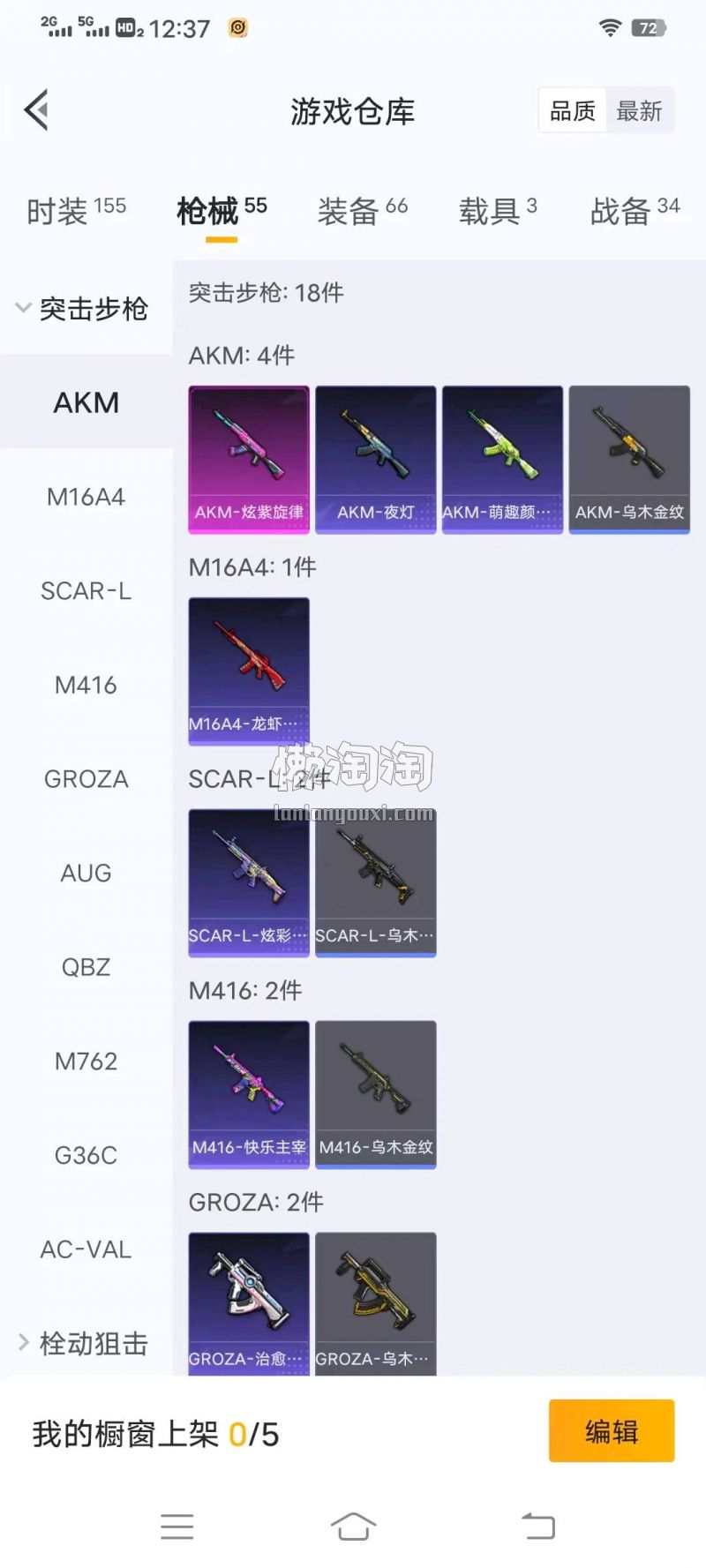The width and height of the screenshot is (706, 1568).
Task: Tap the 编辑 button
Action: click(x=611, y=1430)
